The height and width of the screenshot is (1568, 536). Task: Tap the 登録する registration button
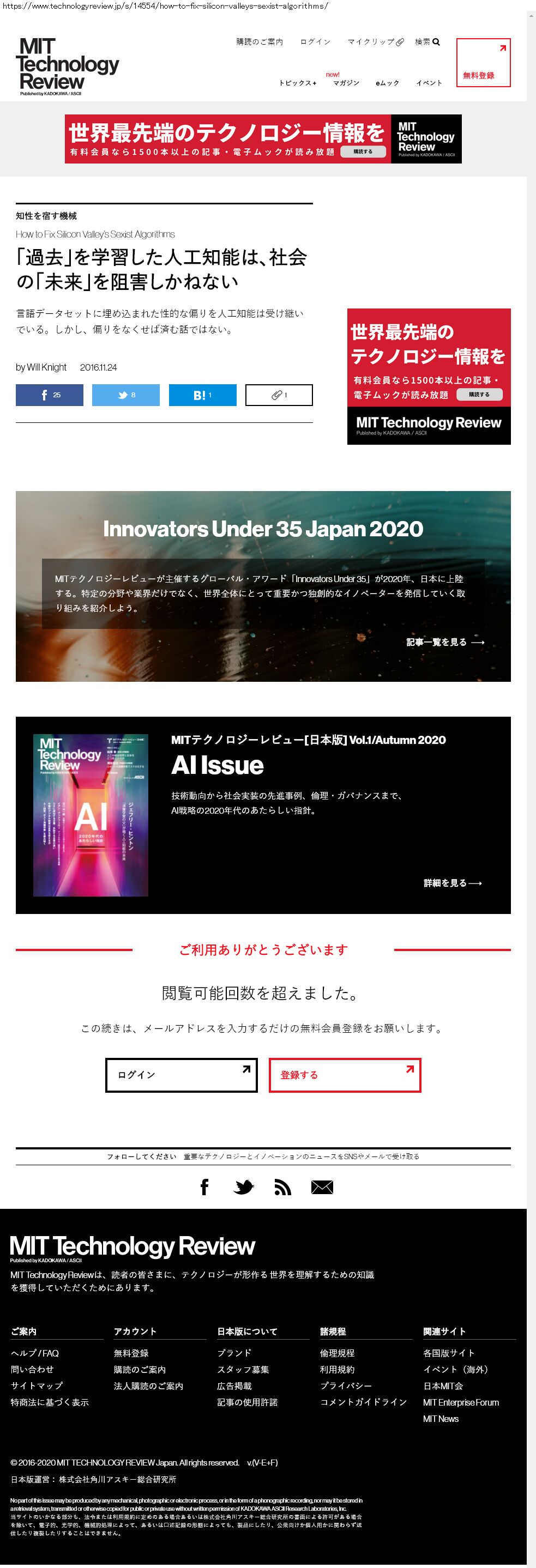[x=345, y=1075]
